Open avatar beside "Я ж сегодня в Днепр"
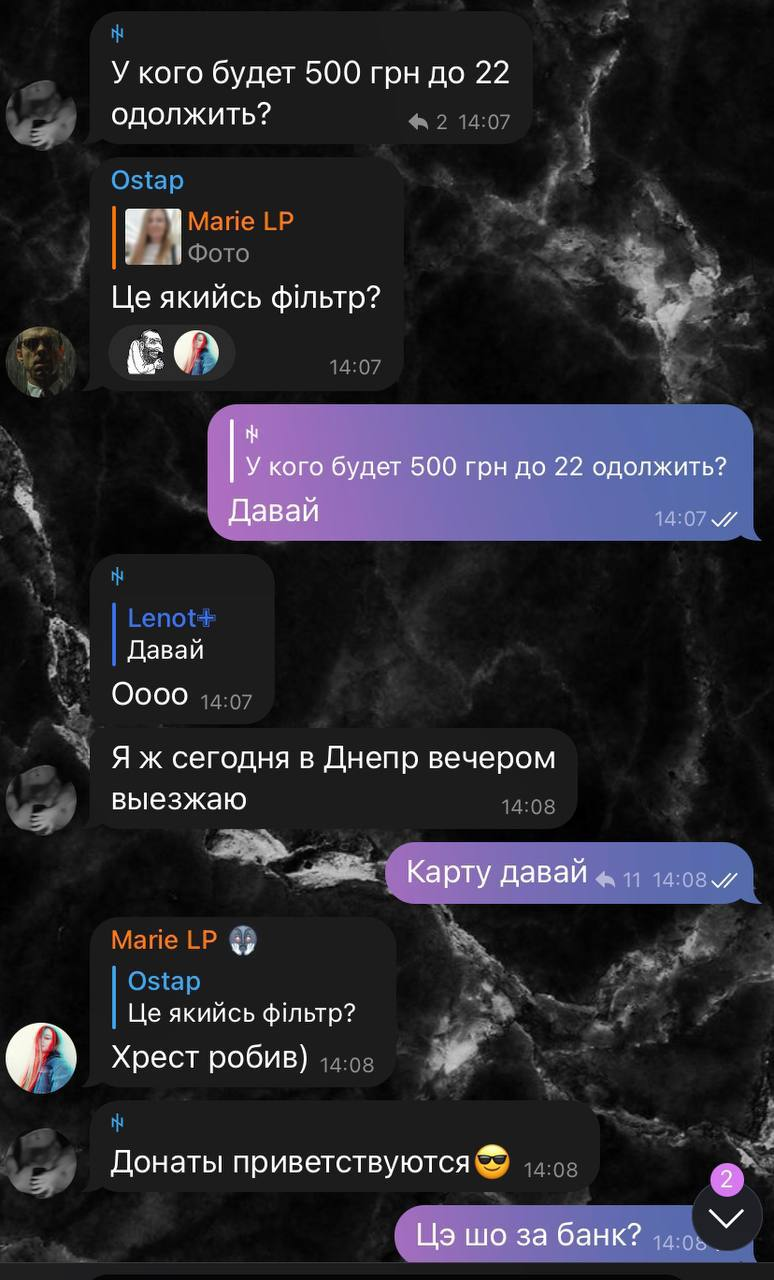Screen dimensions: 774x1280 [41, 800]
